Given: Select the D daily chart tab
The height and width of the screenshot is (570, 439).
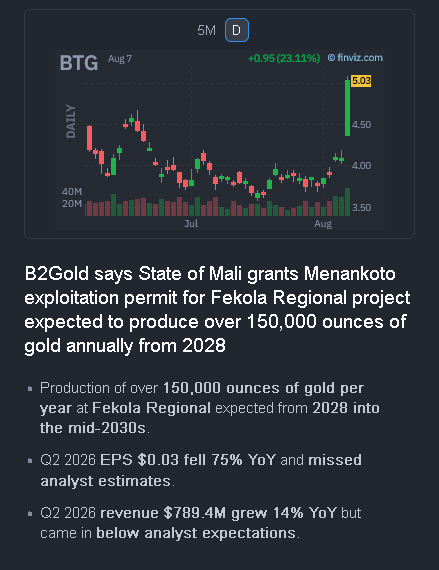Looking at the screenshot, I should coord(237,30).
